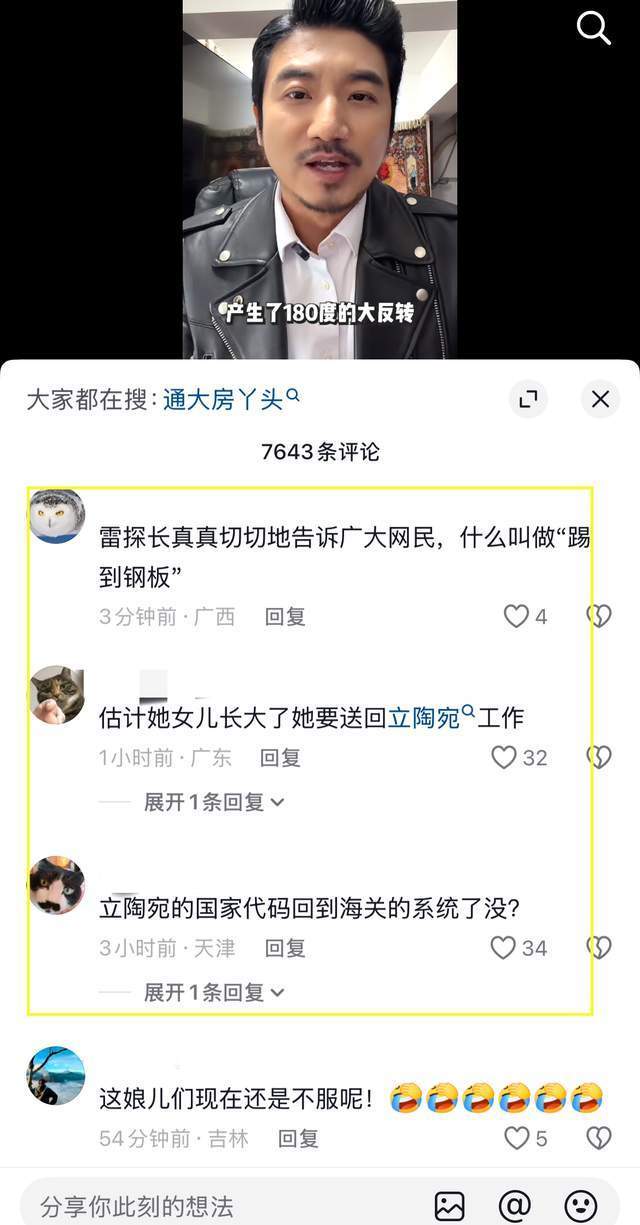Close the comments panel
Viewport: 640px width, 1225px height.
[x=600, y=400]
